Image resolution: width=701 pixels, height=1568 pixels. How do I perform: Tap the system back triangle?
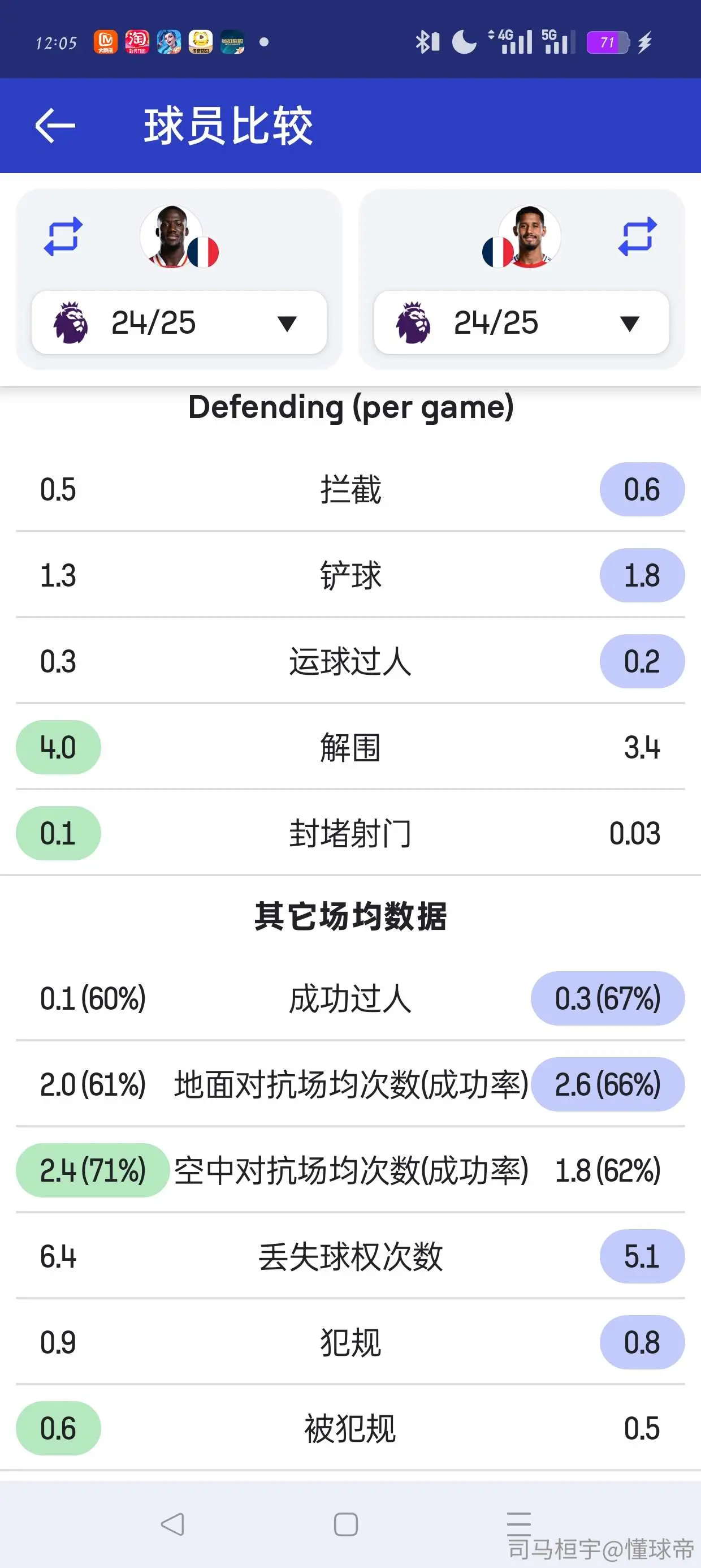coord(172,1524)
